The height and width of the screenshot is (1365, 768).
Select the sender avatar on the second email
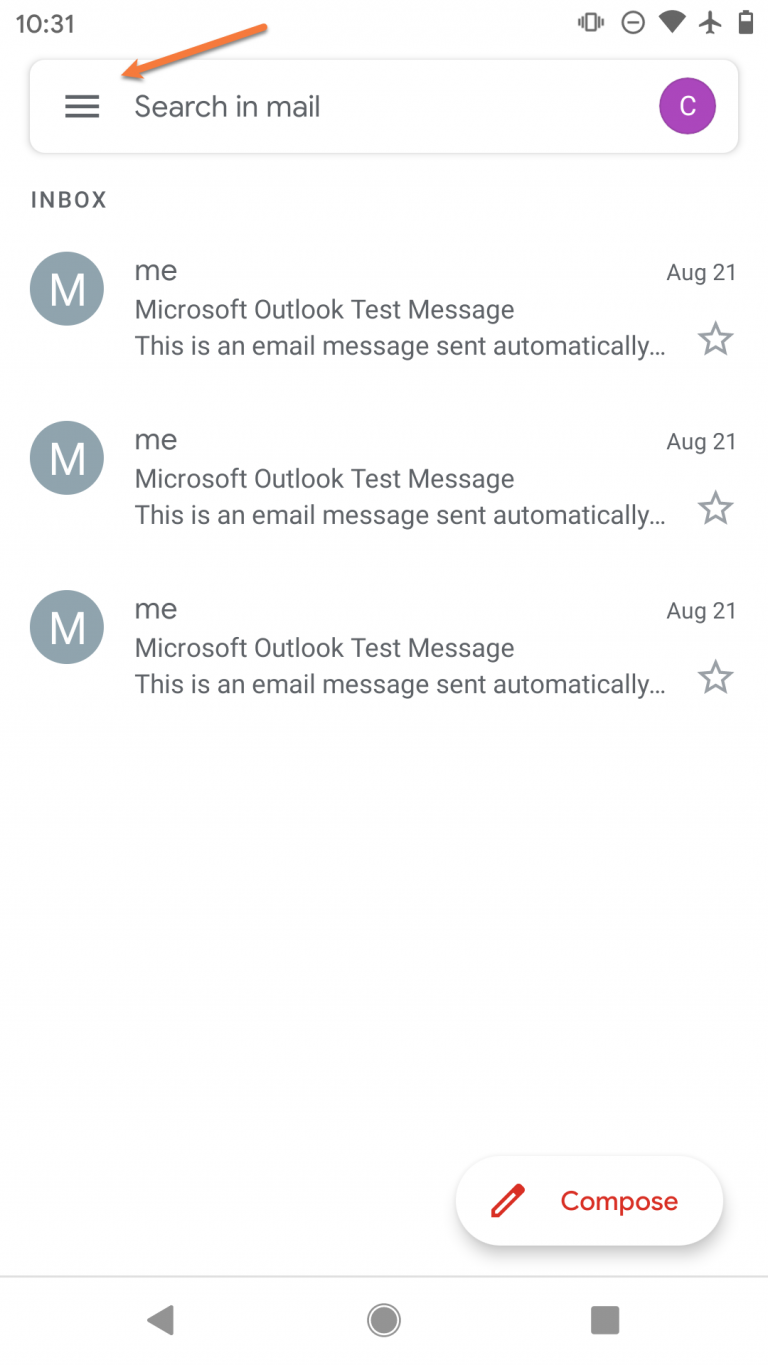click(66, 458)
